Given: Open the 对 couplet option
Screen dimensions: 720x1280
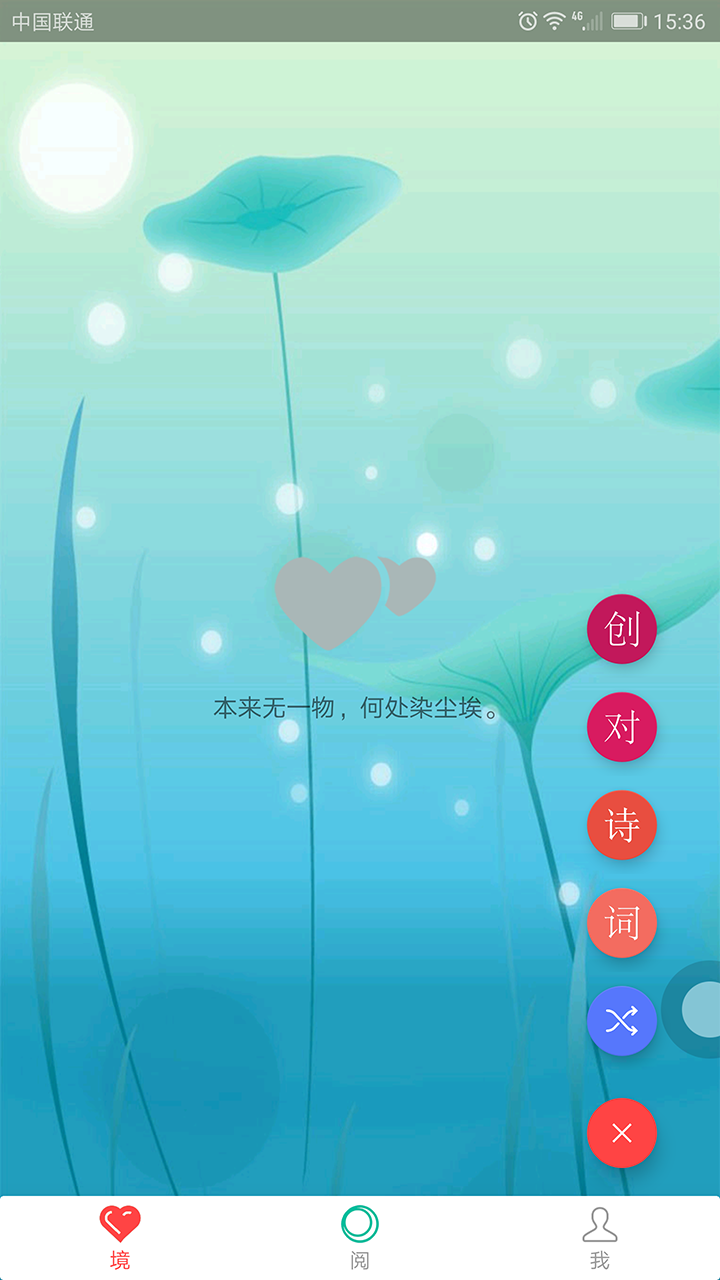Looking at the screenshot, I should pos(622,727).
